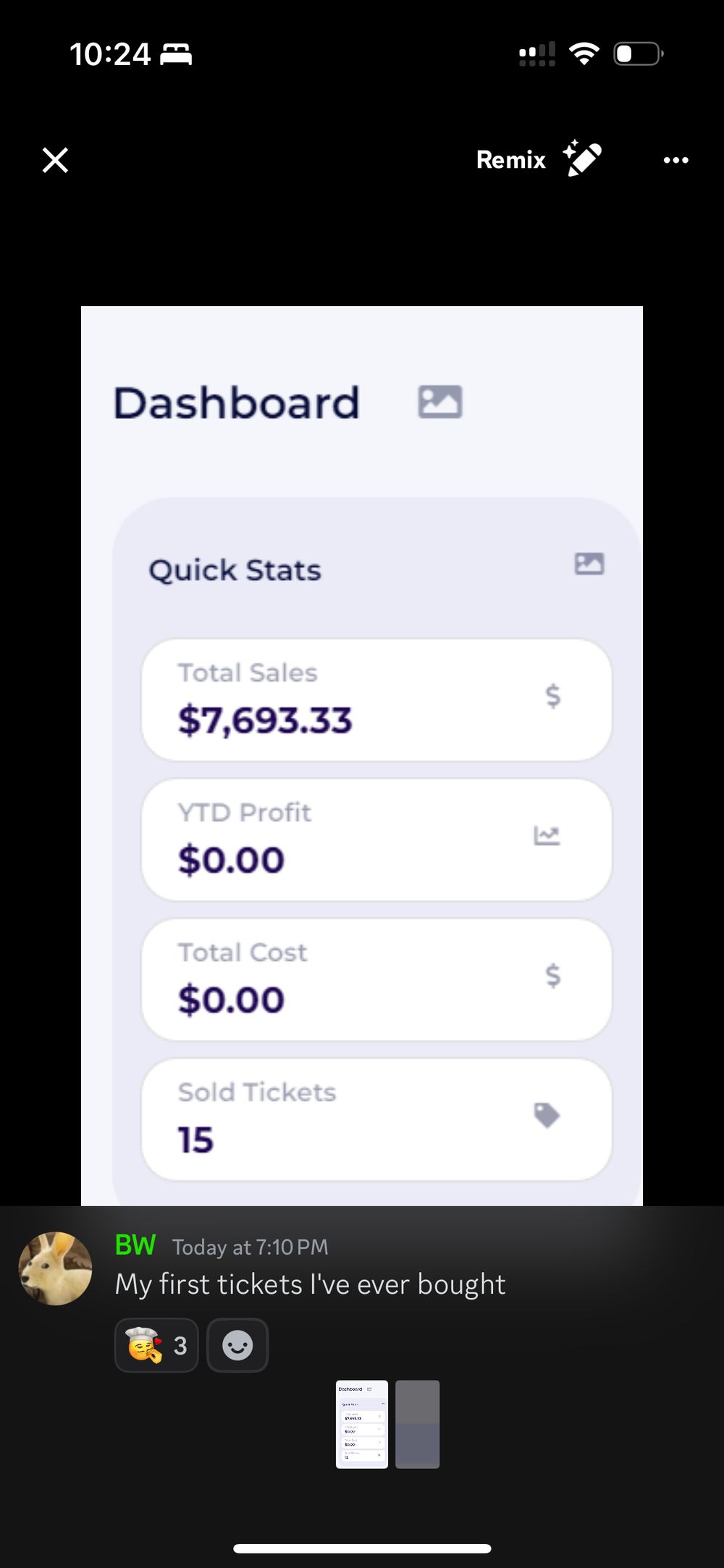Image resolution: width=724 pixels, height=1568 pixels.
Task: Close the image viewer
Action: (x=55, y=160)
